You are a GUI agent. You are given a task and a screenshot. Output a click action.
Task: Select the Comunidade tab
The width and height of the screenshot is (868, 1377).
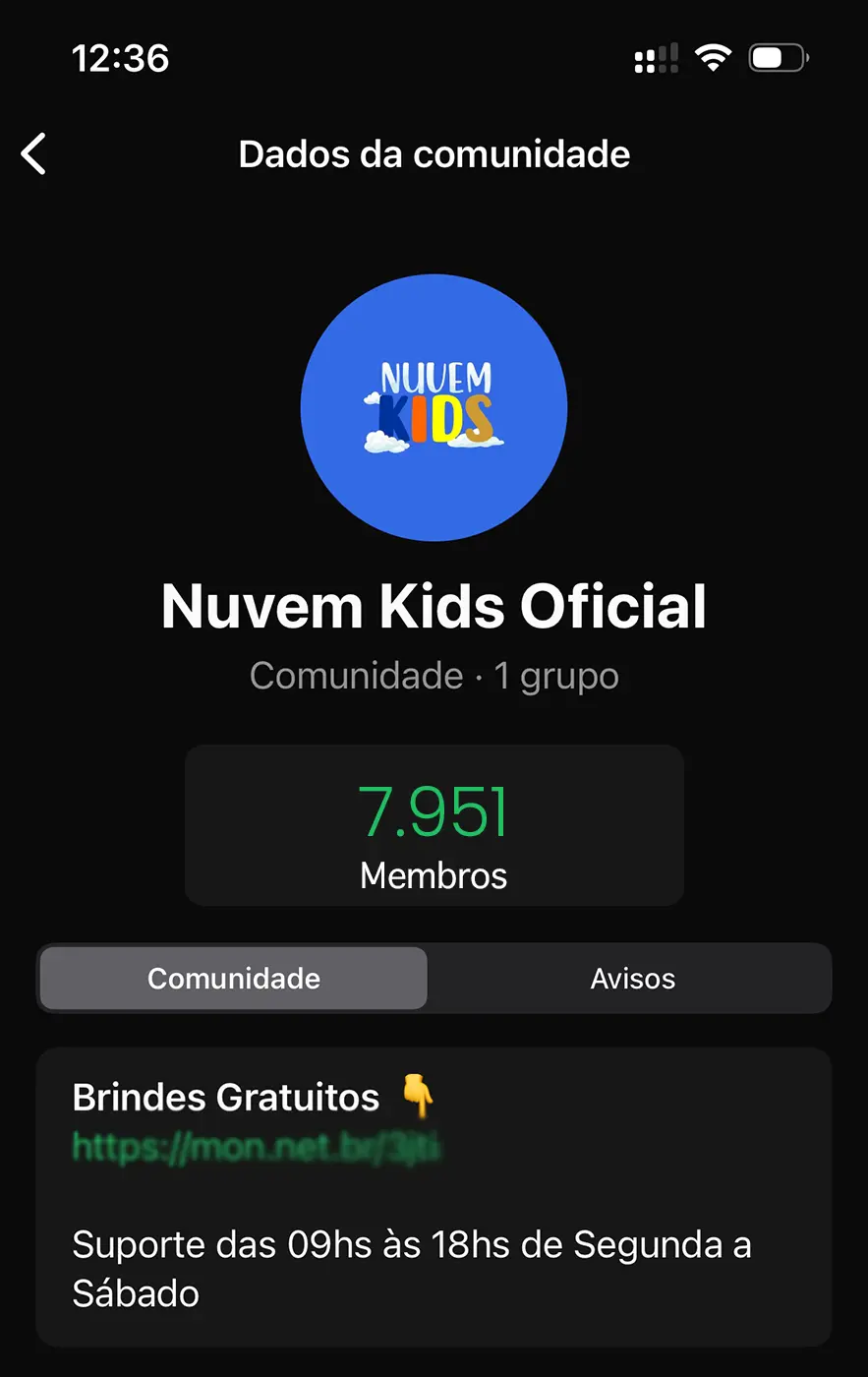point(234,979)
